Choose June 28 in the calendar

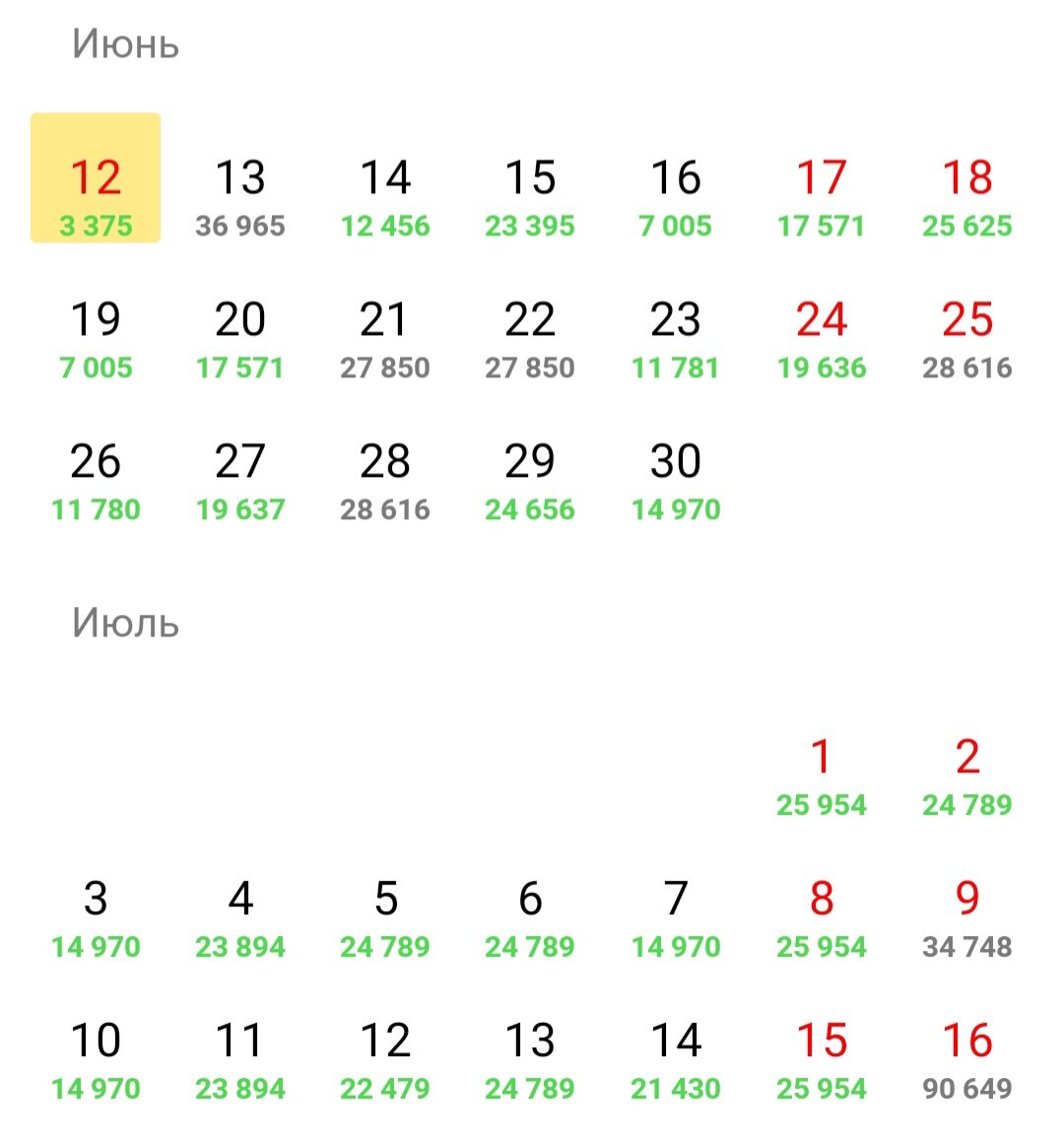(385, 480)
